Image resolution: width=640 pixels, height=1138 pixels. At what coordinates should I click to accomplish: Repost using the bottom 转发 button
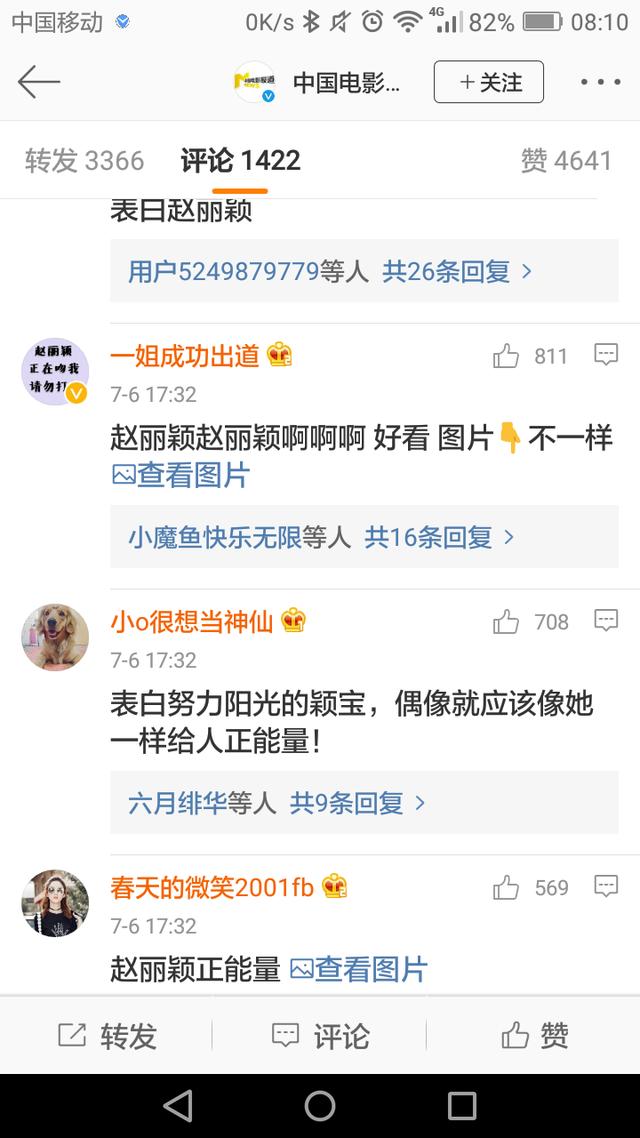pyautogui.click(x=107, y=1036)
